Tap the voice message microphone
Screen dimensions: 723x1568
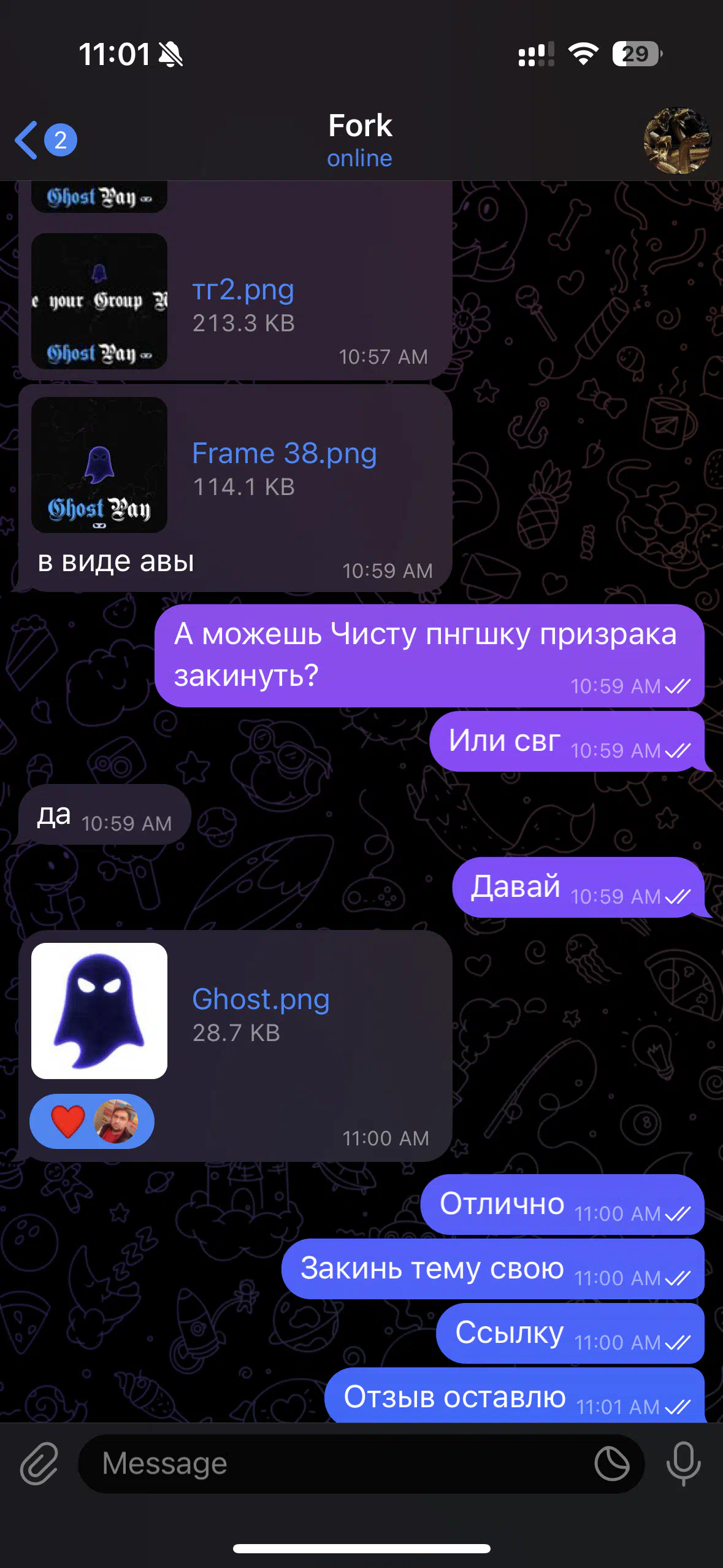coord(683,1464)
